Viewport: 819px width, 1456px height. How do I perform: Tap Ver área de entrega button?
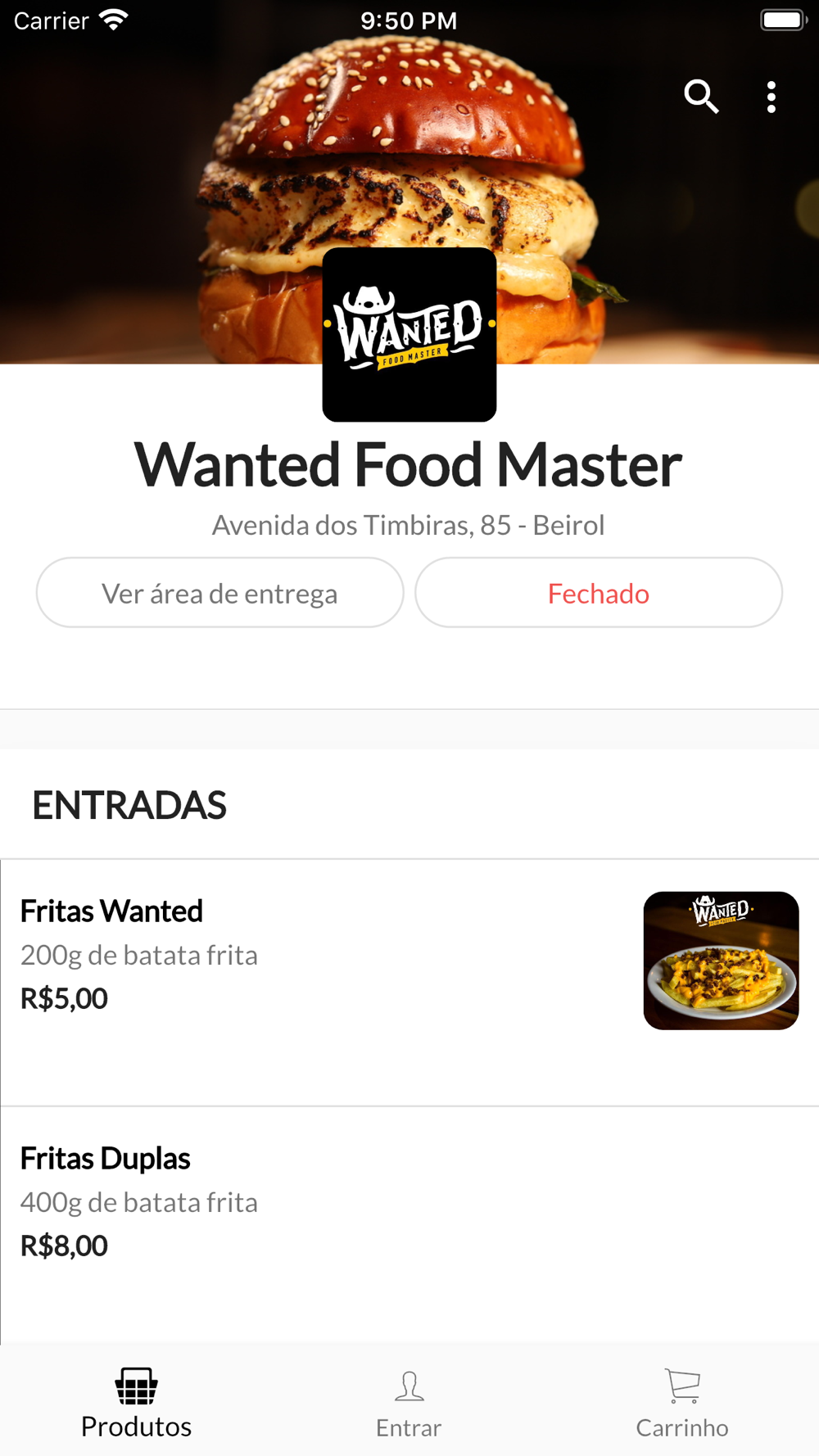[x=219, y=593]
